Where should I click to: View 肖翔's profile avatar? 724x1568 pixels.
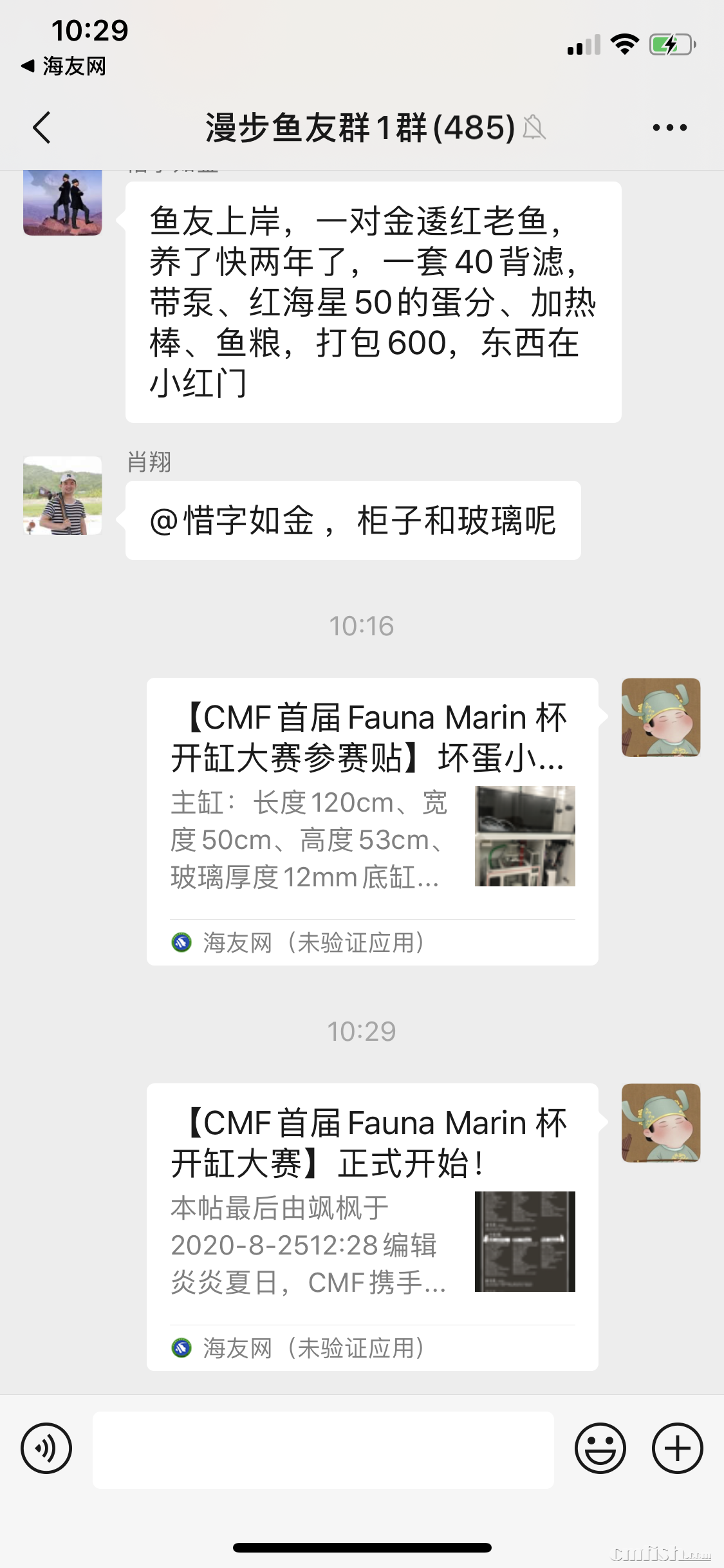pyautogui.click(x=62, y=496)
